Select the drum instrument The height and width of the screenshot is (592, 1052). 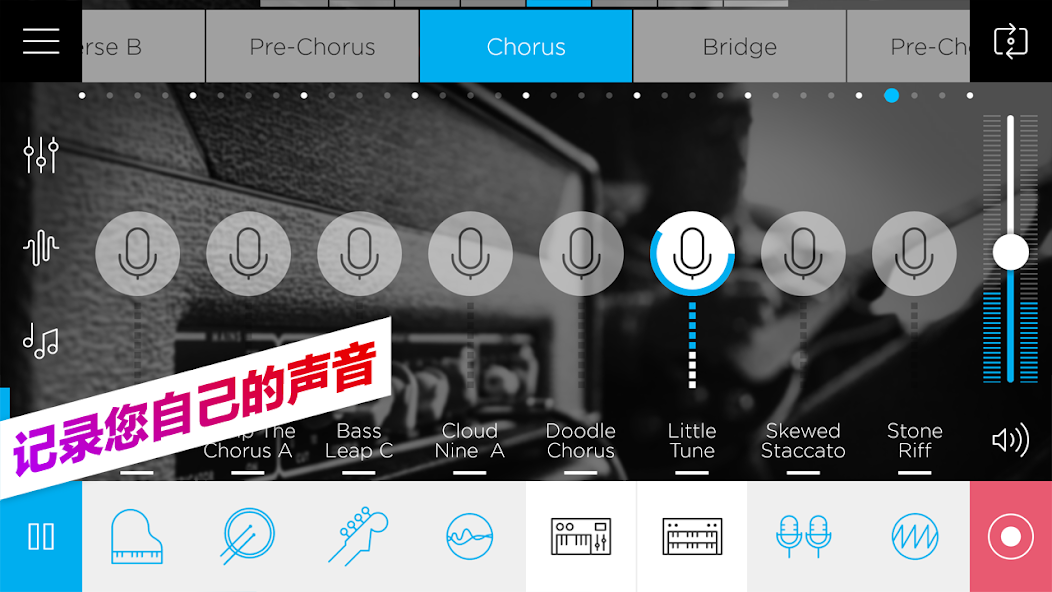(248, 536)
